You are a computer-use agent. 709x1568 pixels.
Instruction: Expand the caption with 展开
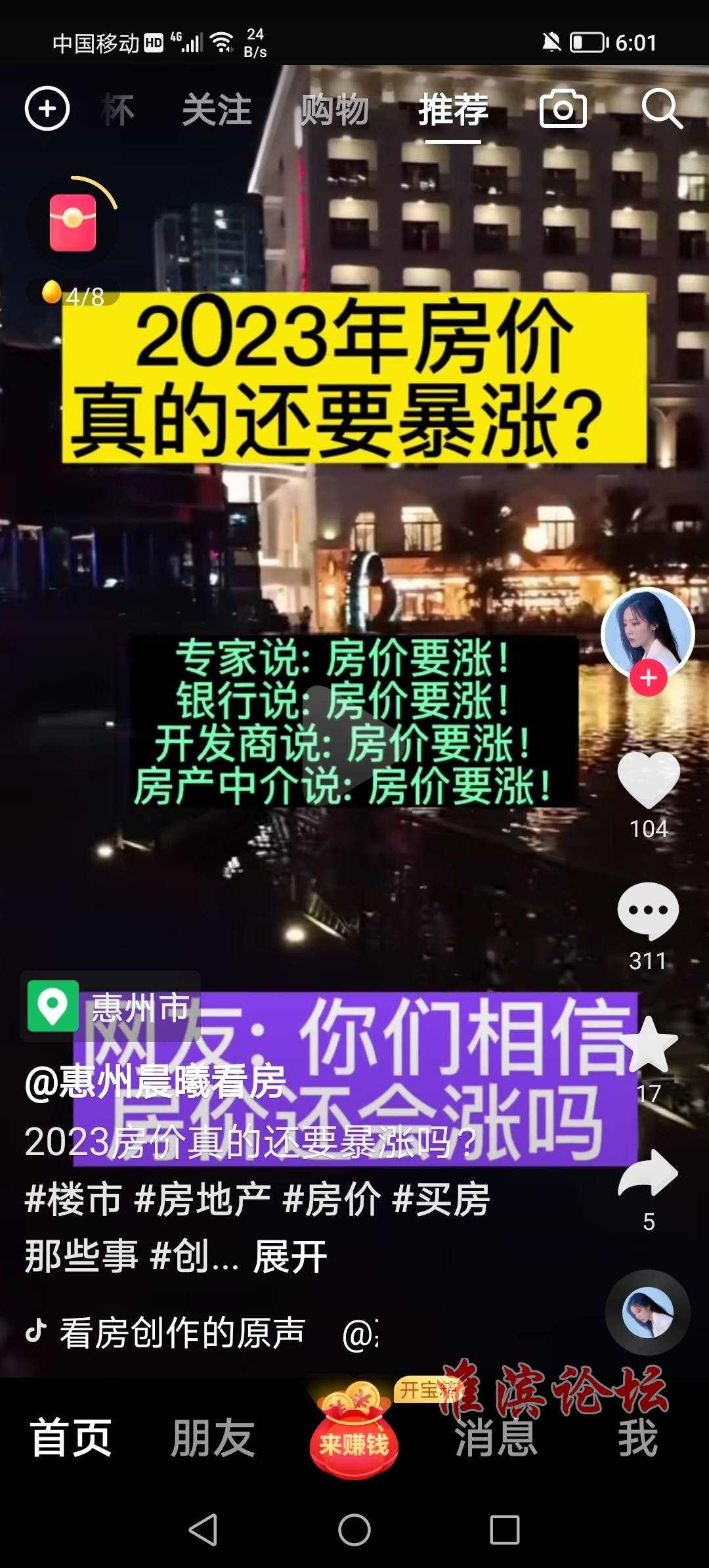[290, 1257]
